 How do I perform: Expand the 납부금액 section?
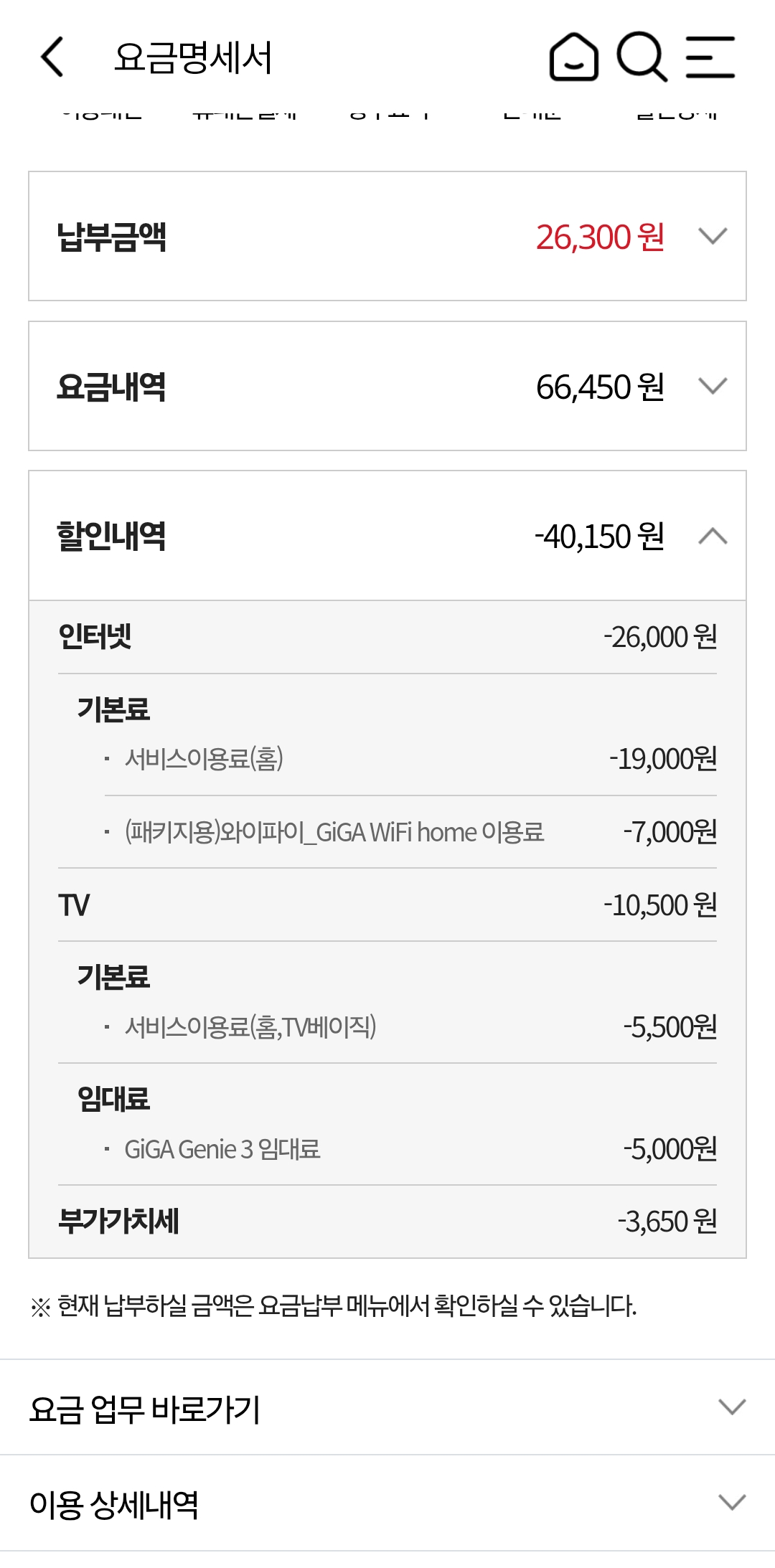click(x=712, y=236)
